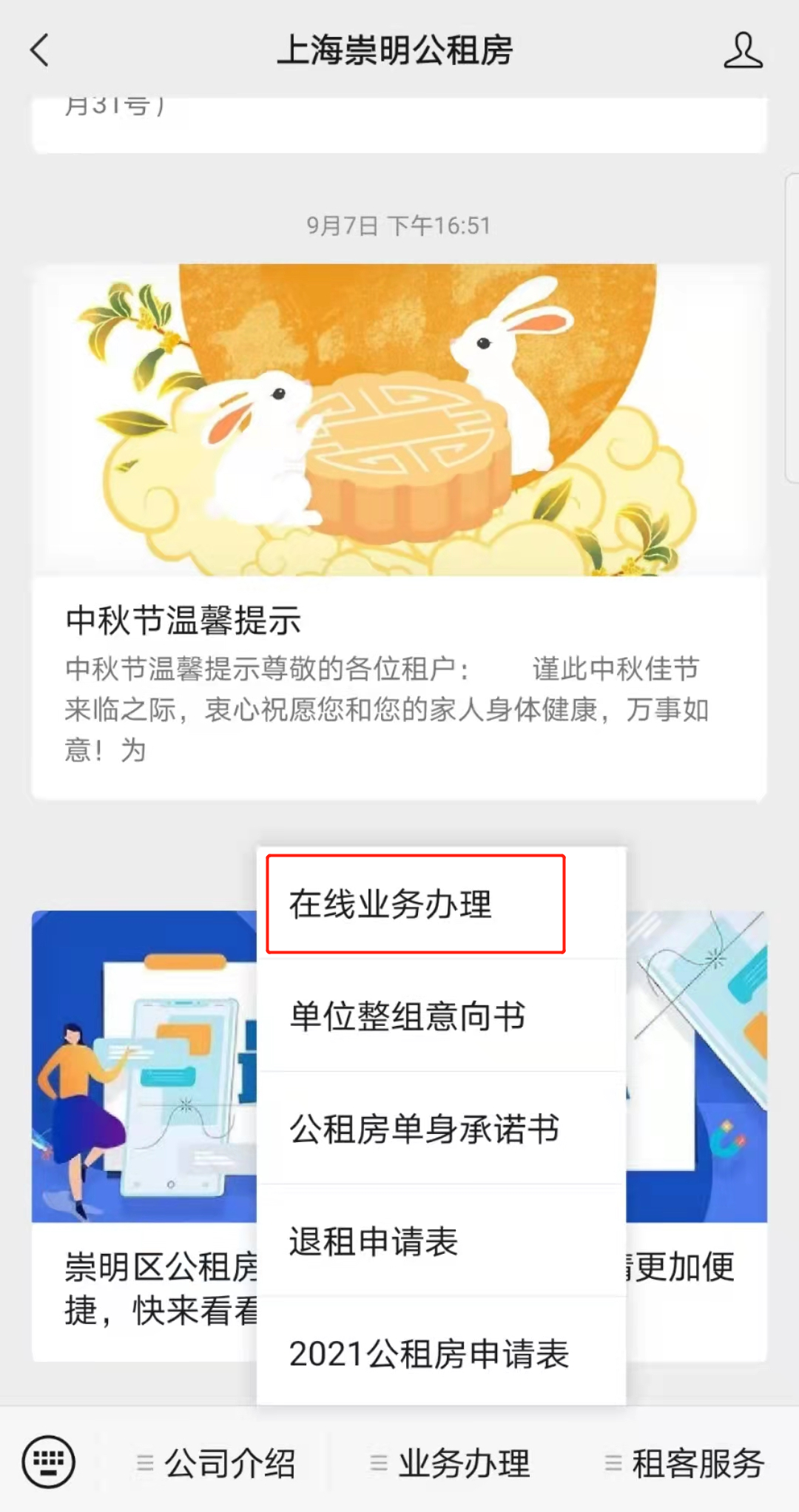Screen dimensions: 799x1512
Task: Open the 中秋节温馨提示 article
Action: point(399,620)
